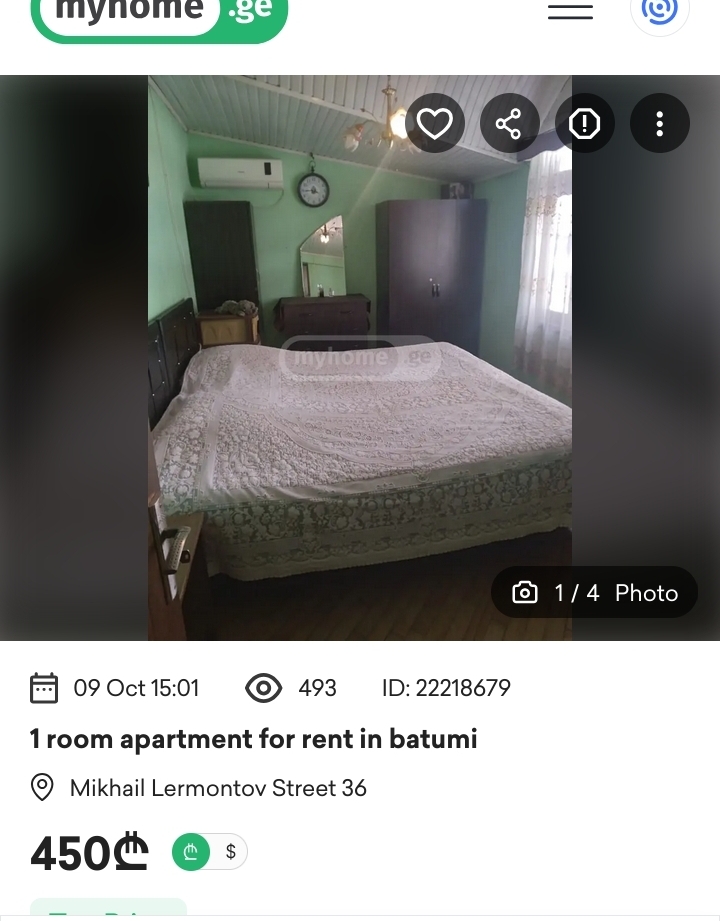Open the three-dot overflow menu

click(x=659, y=124)
